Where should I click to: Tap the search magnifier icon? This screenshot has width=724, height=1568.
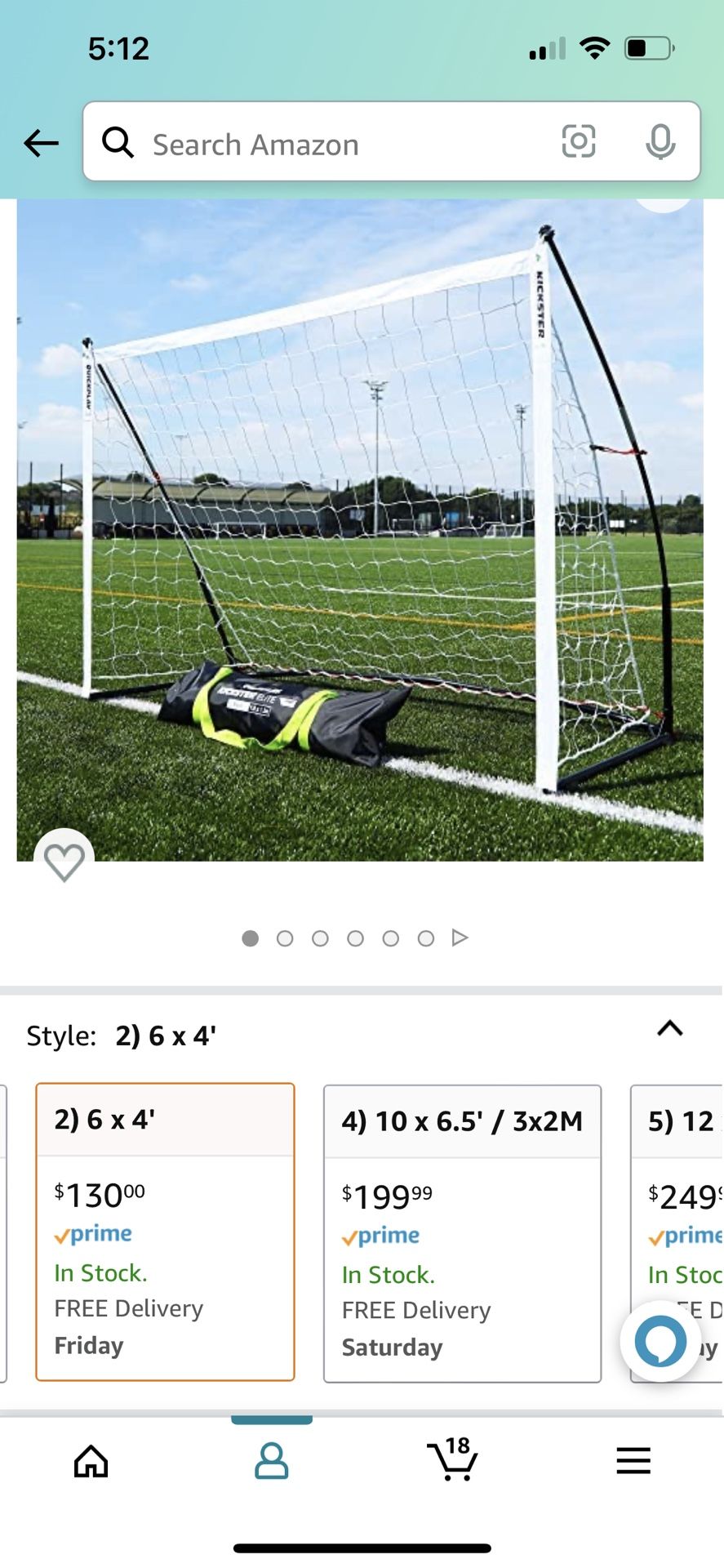[x=118, y=141]
